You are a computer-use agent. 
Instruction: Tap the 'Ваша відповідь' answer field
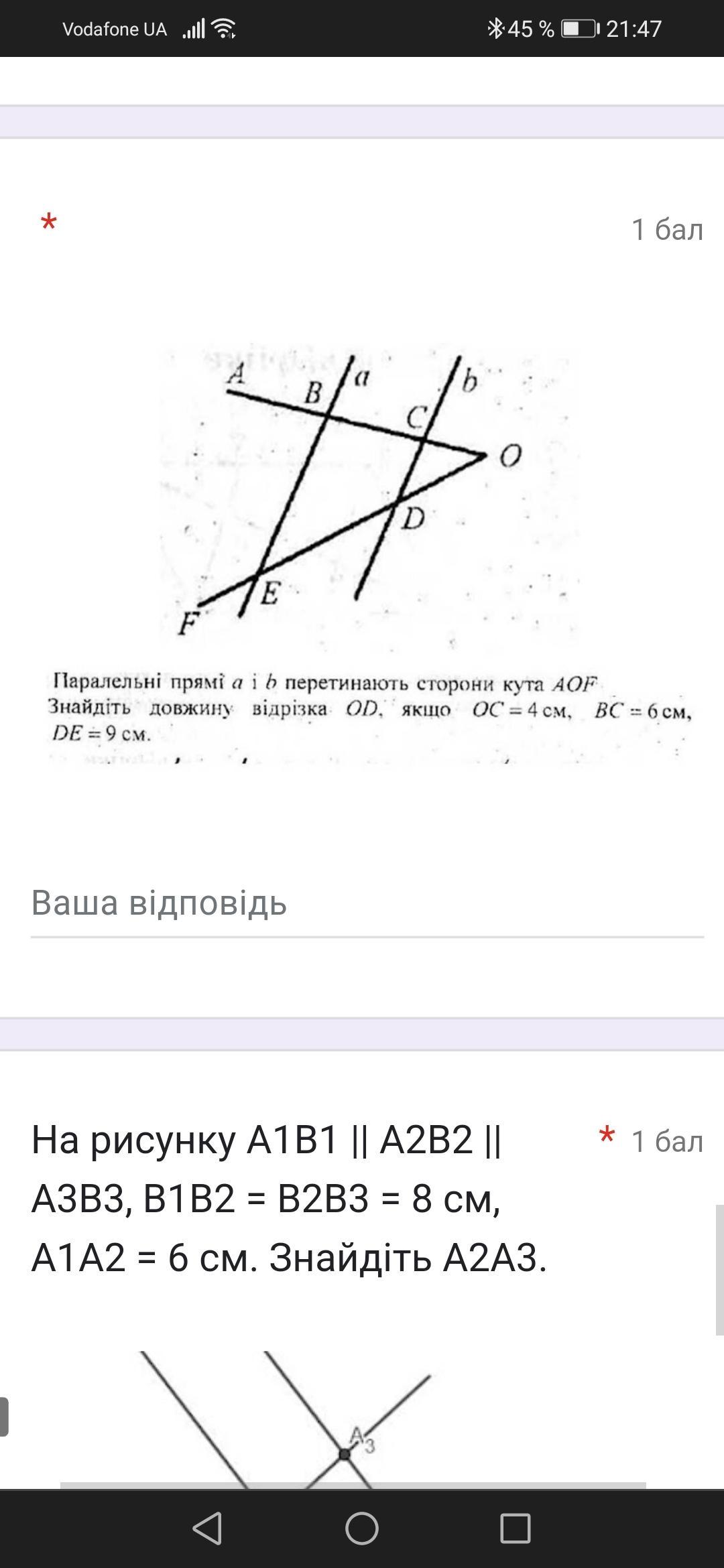pos(366,903)
